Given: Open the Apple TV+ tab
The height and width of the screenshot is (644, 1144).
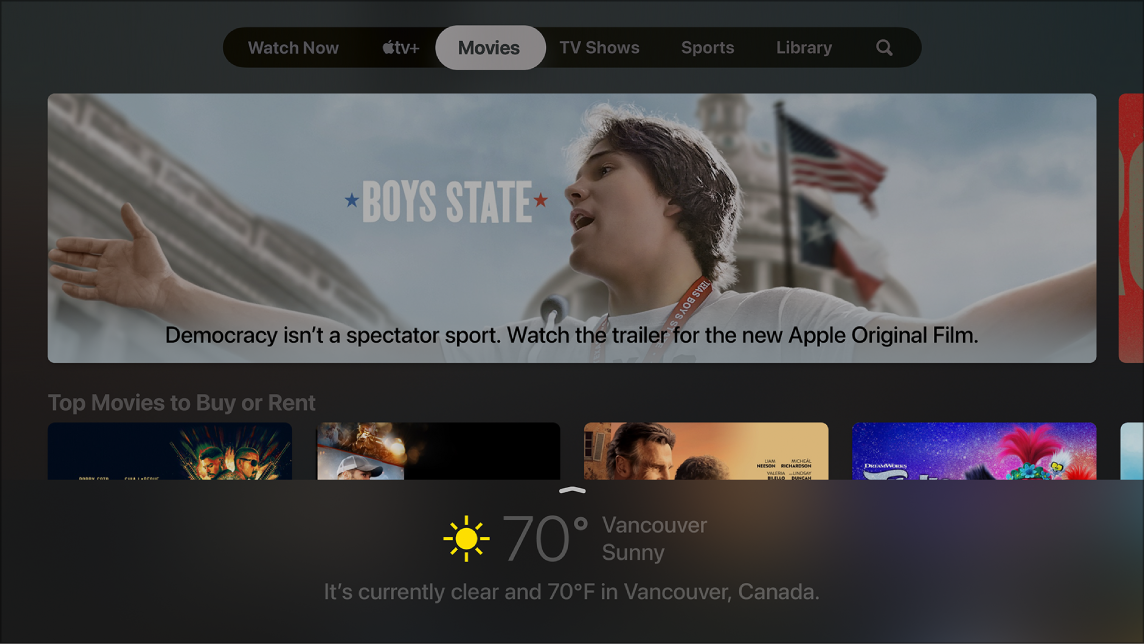Looking at the screenshot, I should tap(400, 48).
